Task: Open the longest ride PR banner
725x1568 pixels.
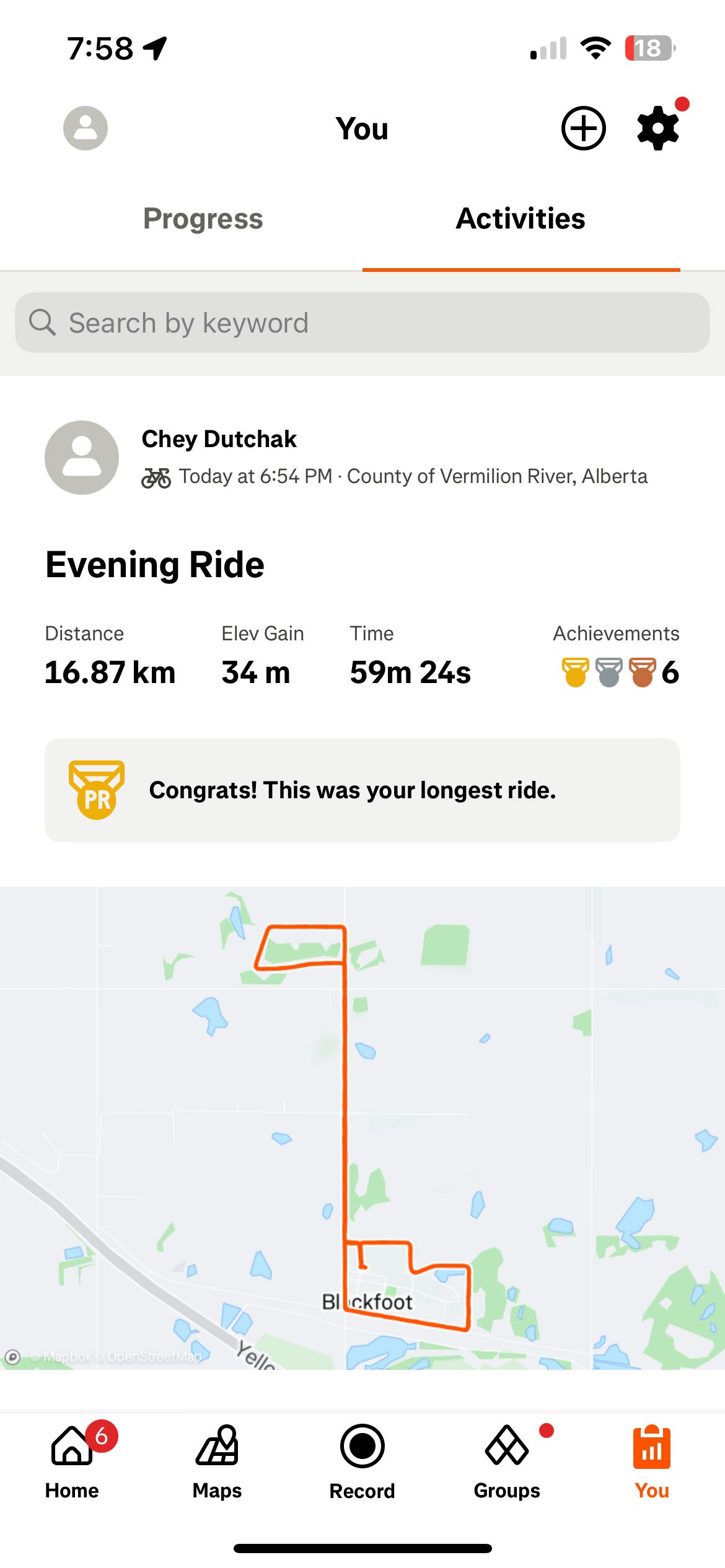Action: point(362,790)
